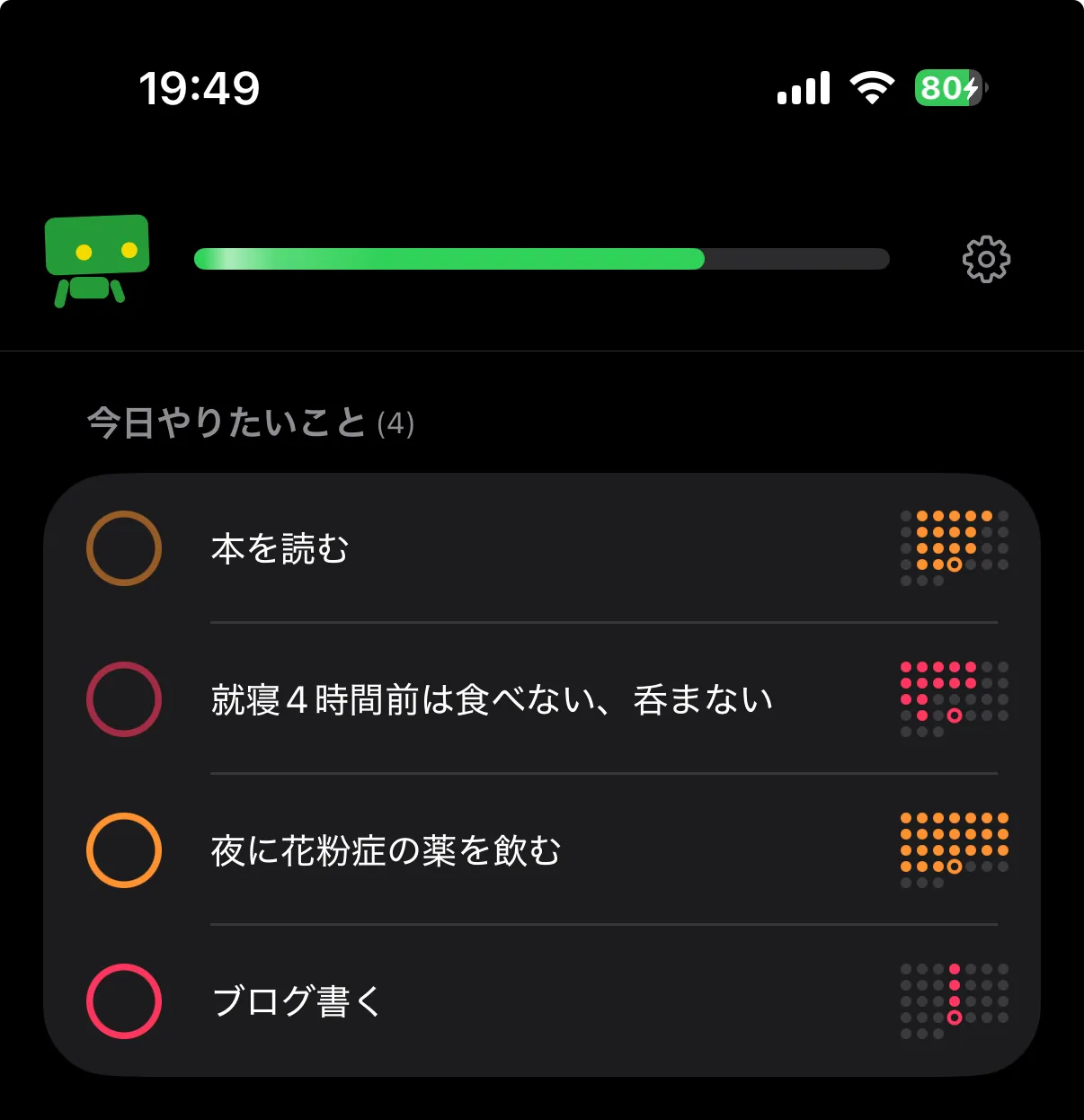Open the ブログ書く habit entry

(x=298, y=1001)
